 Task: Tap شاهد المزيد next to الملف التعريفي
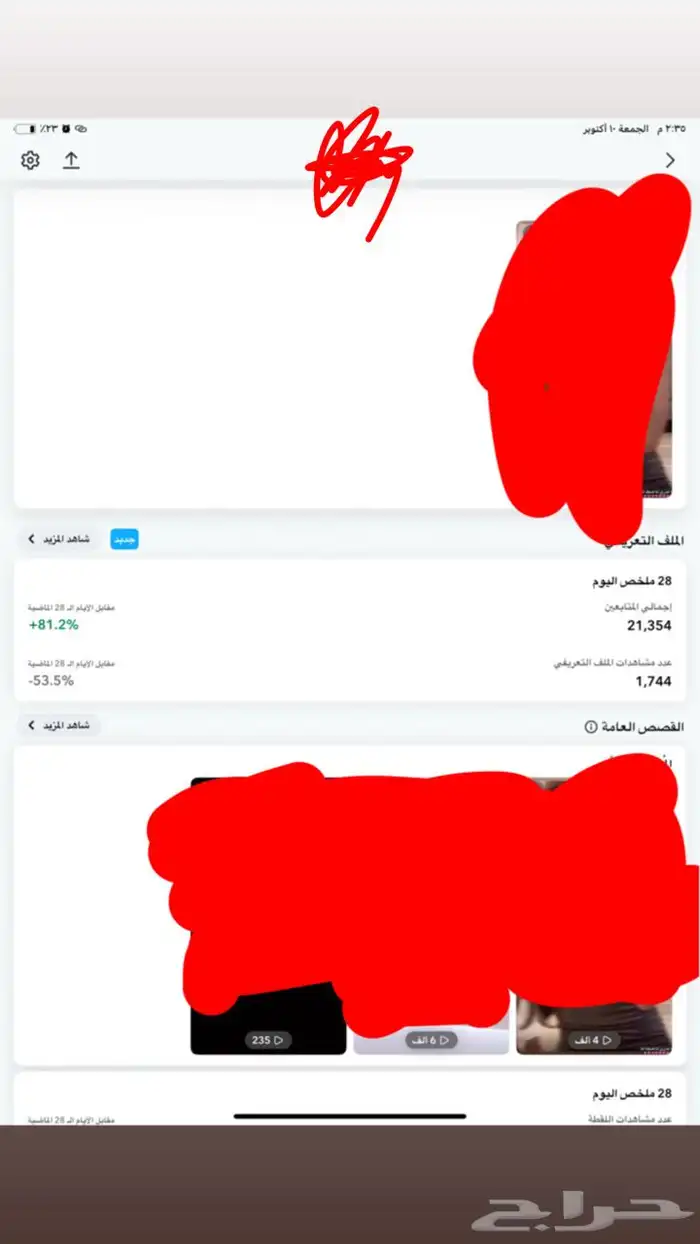[x=60, y=539]
